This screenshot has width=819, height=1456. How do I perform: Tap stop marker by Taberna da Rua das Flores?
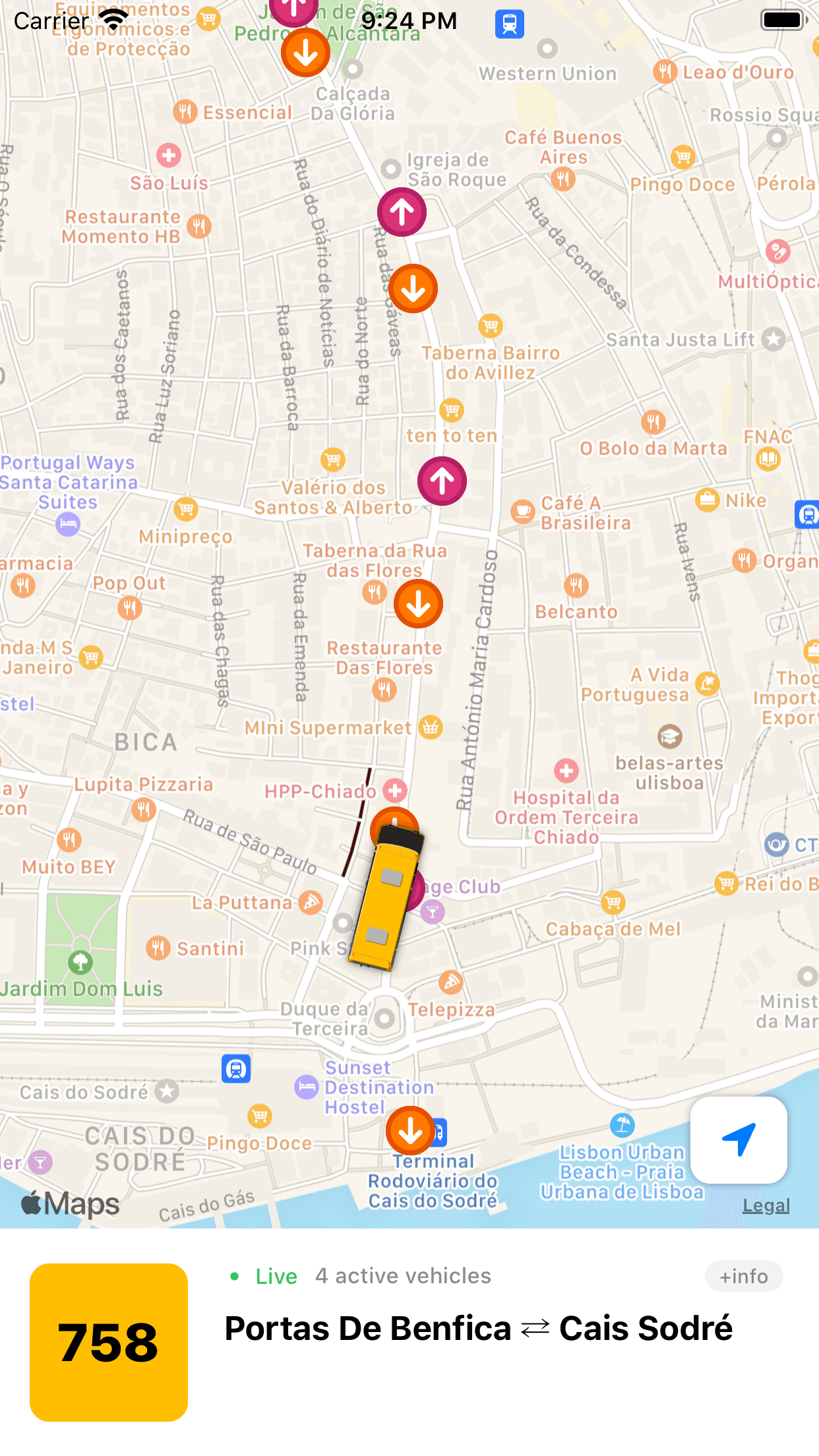pos(418,604)
